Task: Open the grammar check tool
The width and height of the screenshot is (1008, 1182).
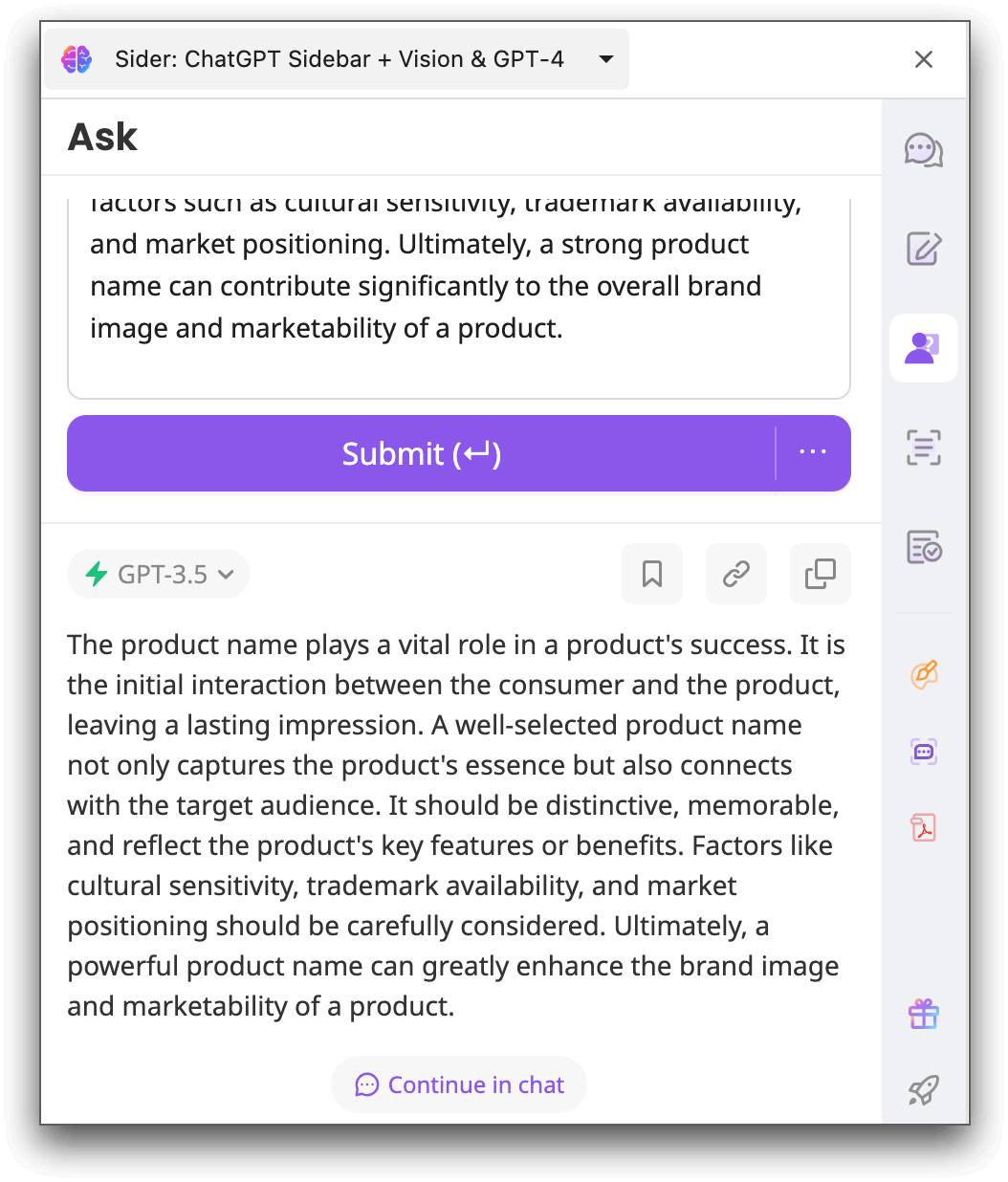Action: pos(923,547)
